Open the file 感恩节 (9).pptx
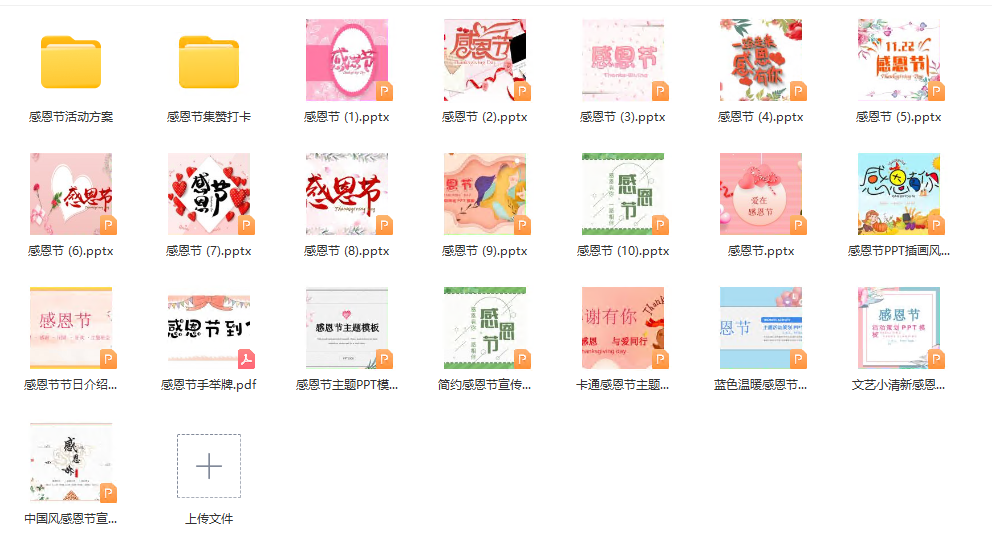 (x=485, y=194)
